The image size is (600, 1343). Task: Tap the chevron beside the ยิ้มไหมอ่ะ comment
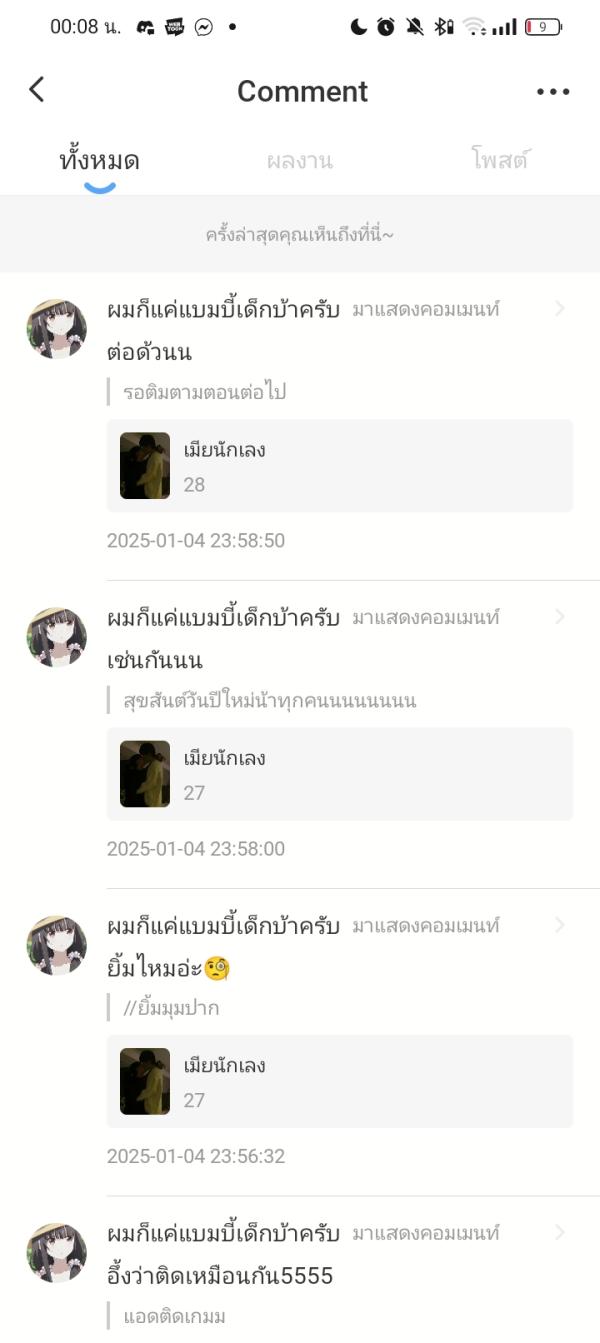560,925
